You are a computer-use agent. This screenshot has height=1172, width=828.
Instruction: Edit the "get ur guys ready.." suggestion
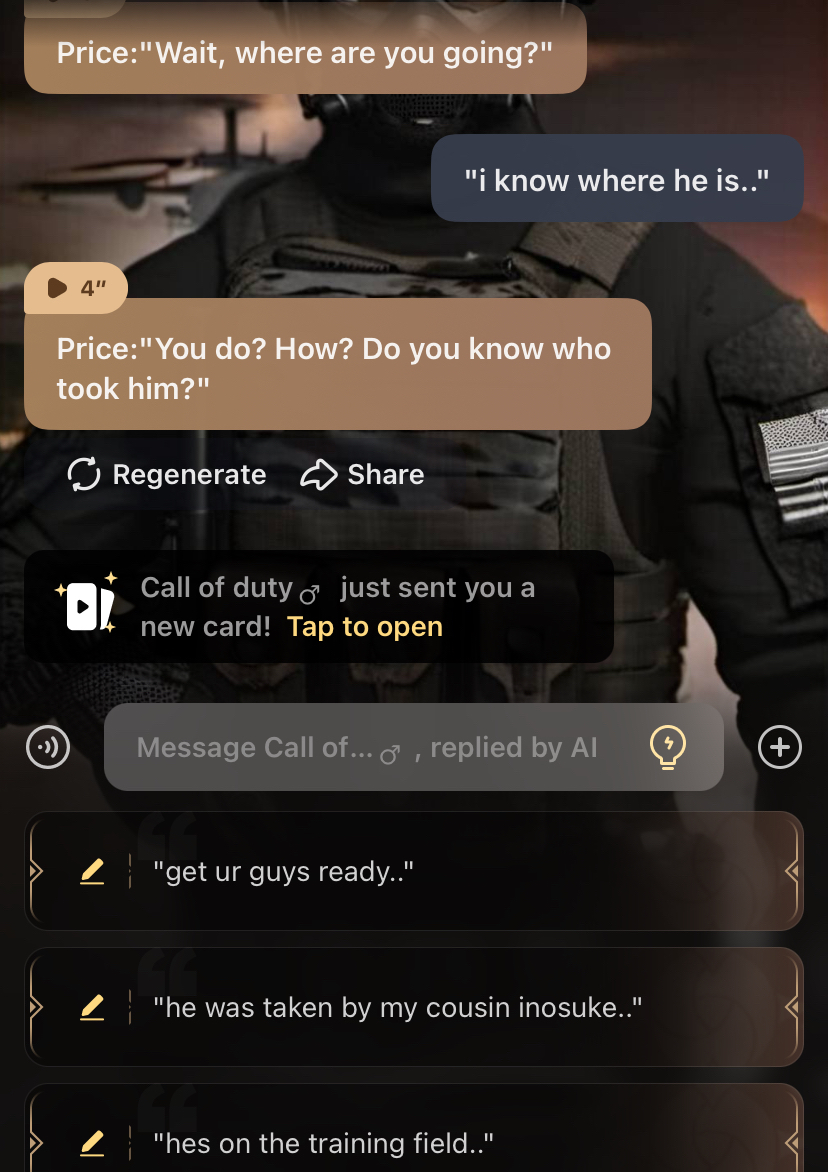tap(92, 872)
